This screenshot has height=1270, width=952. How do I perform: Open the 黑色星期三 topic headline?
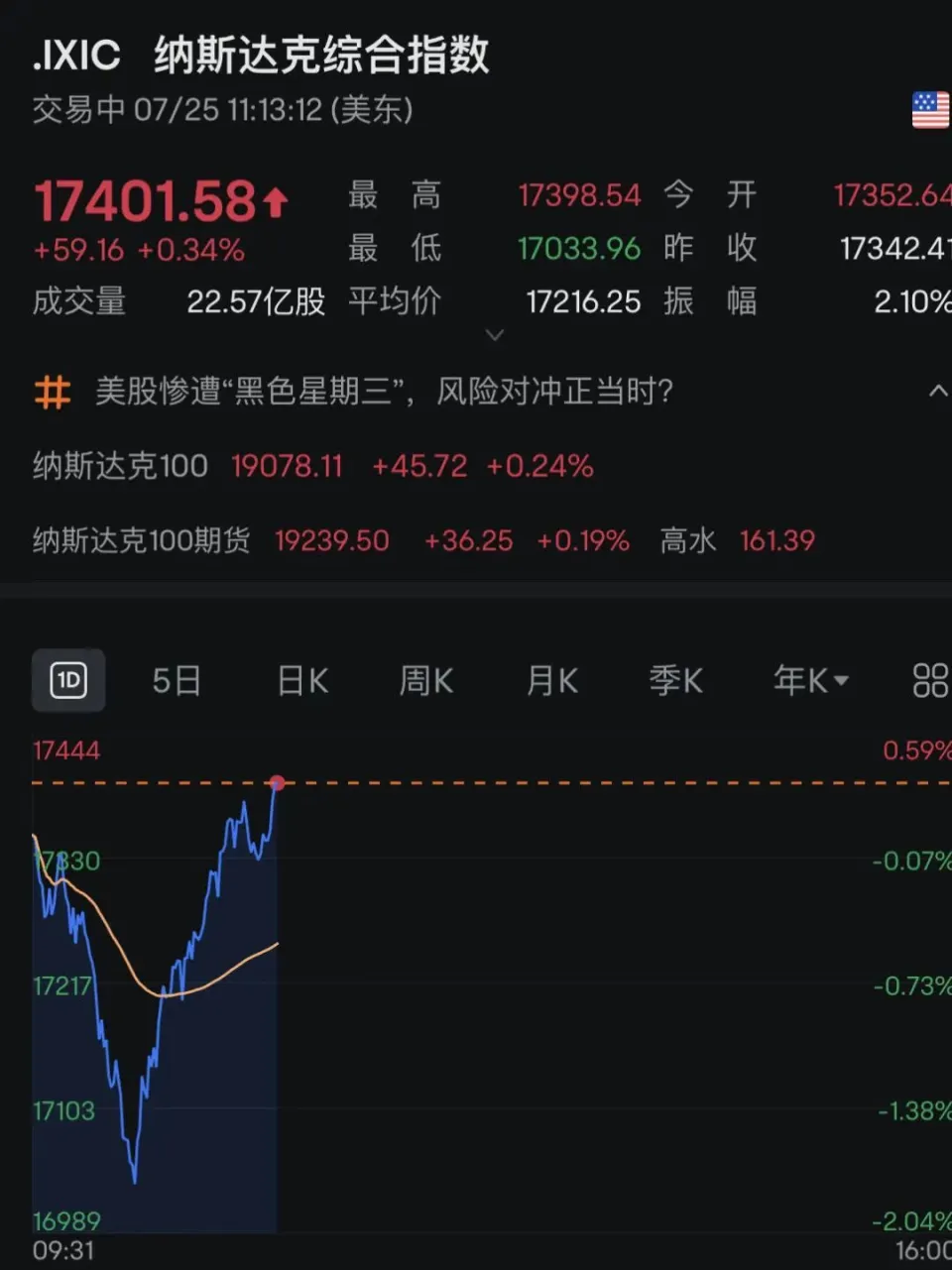pos(384,392)
